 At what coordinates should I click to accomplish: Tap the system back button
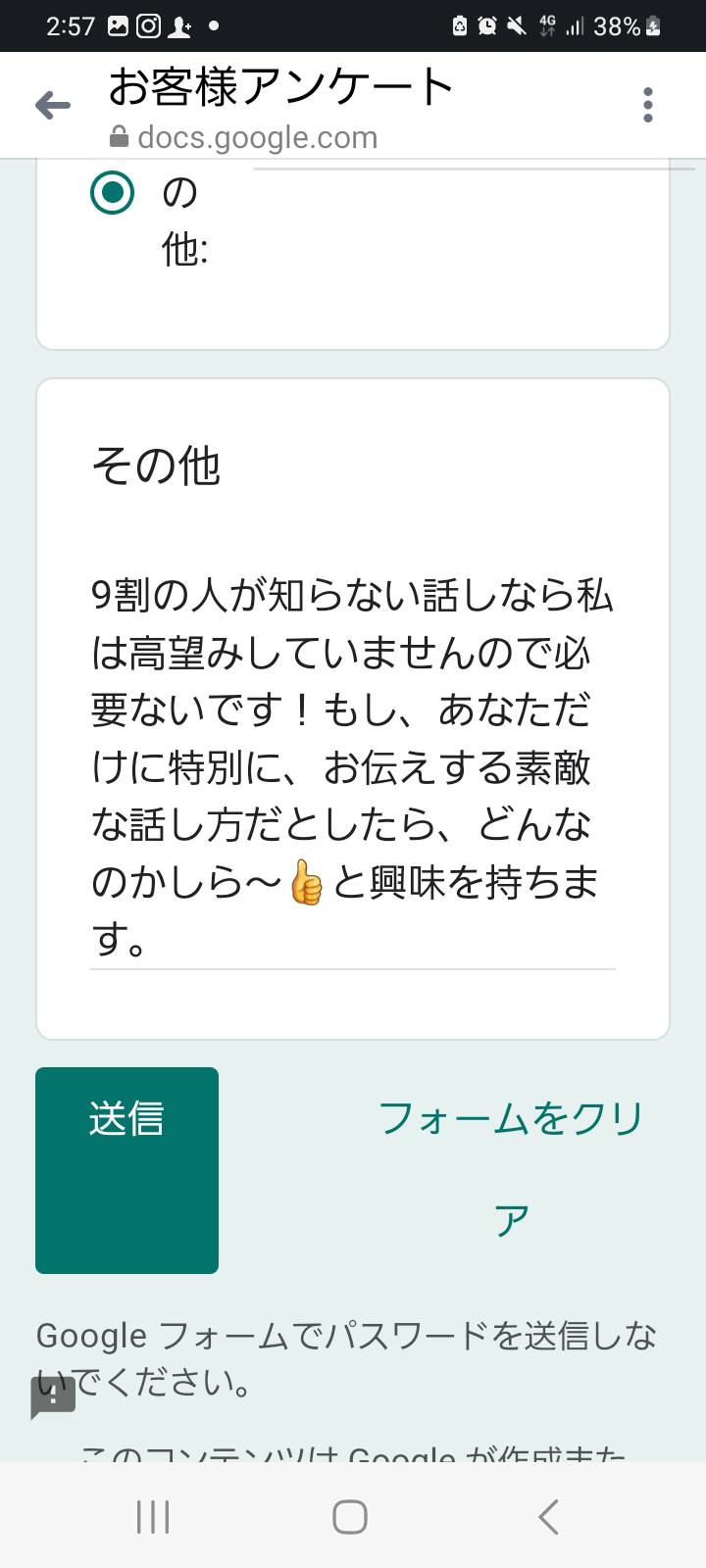tap(548, 1516)
